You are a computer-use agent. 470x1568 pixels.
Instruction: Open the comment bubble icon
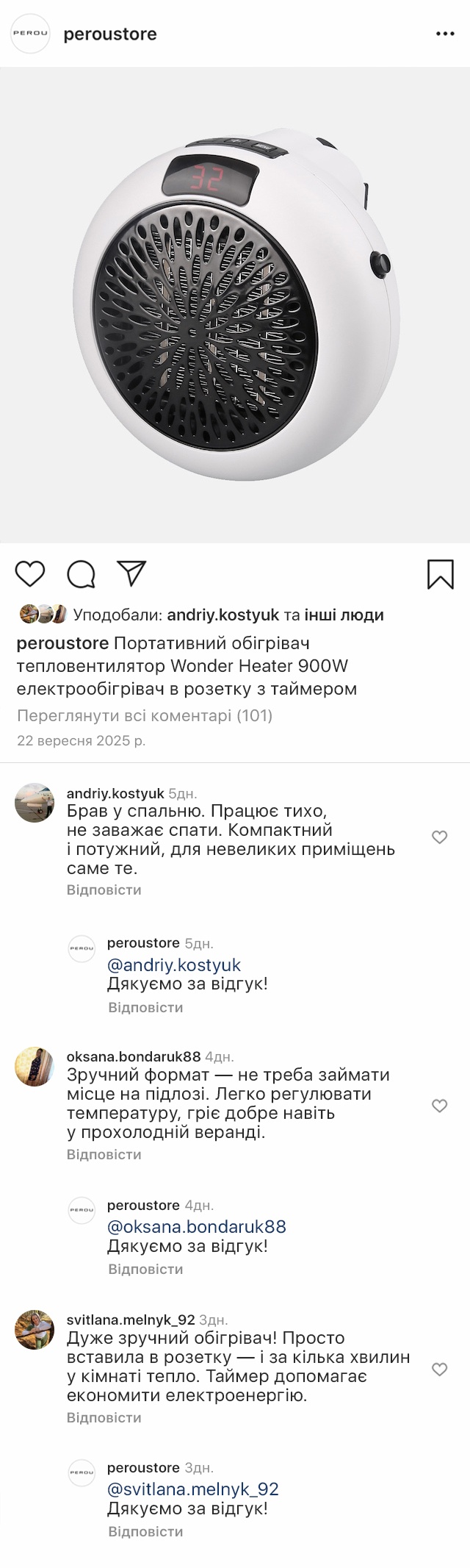(81, 574)
